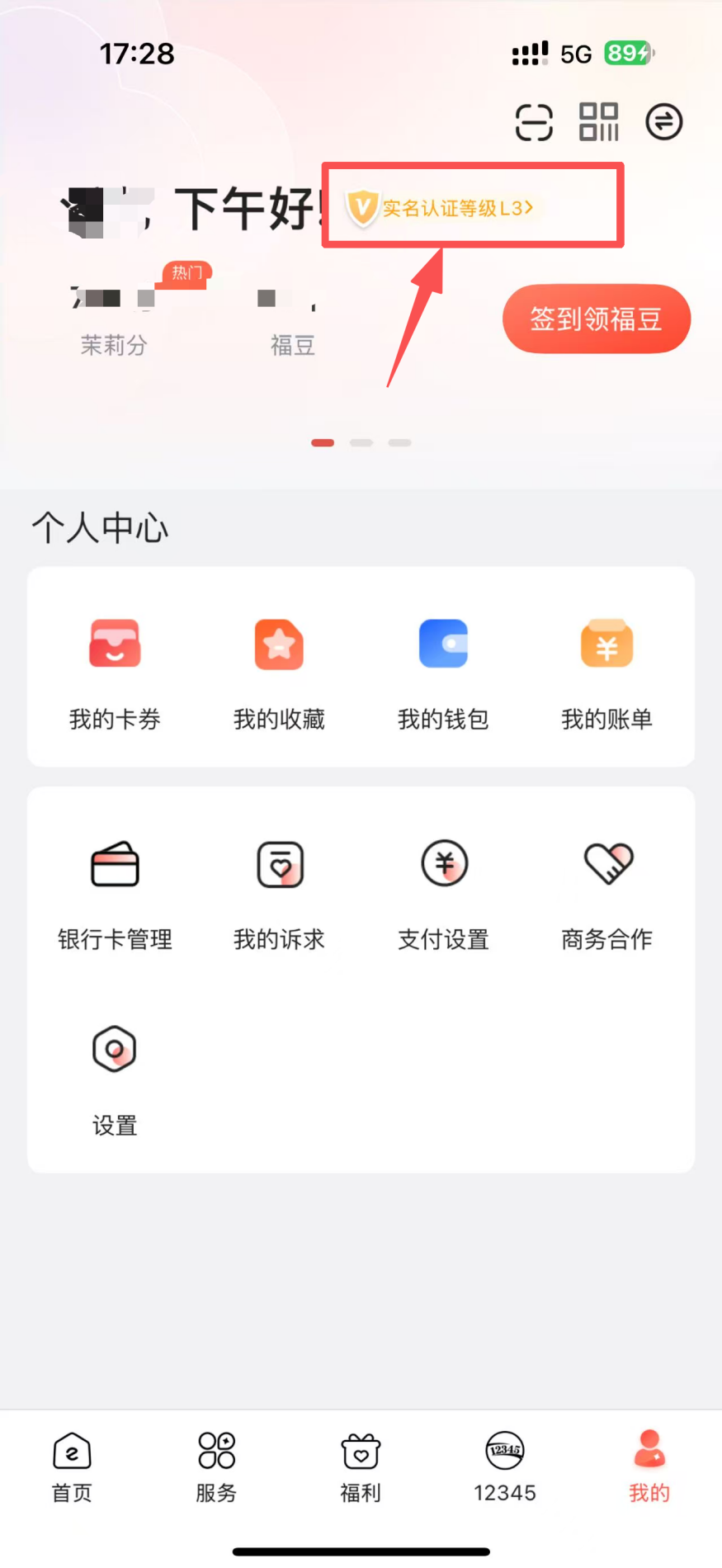
Task: Open the scan icon
Action: point(534,123)
